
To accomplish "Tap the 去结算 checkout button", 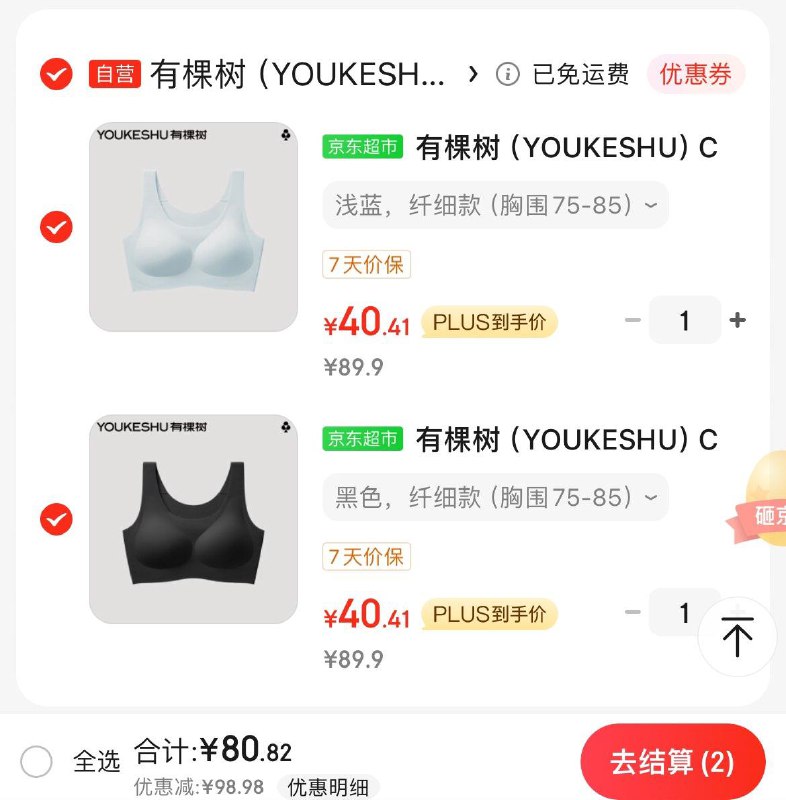I will (672, 760).
